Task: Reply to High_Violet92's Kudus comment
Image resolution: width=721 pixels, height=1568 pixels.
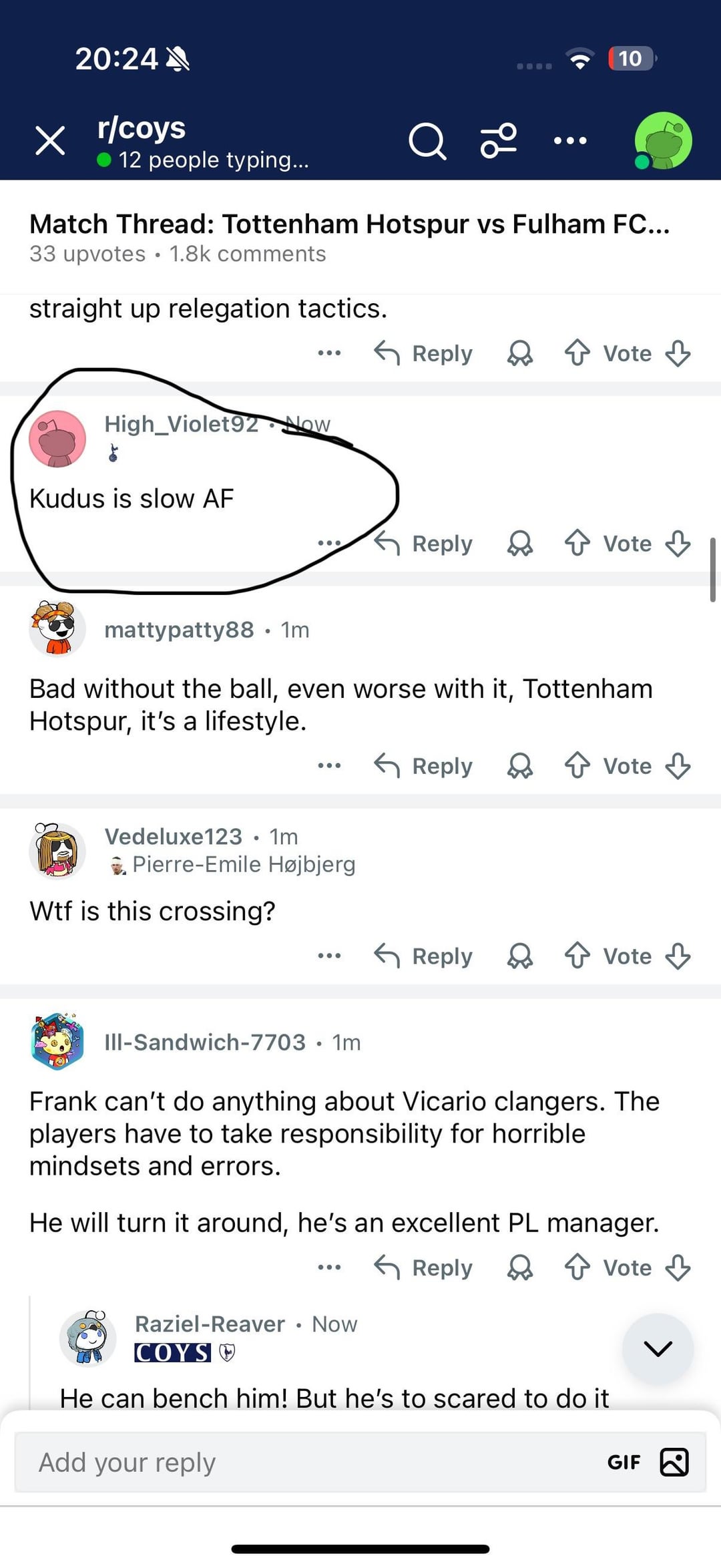Action: tap(423, 544)
